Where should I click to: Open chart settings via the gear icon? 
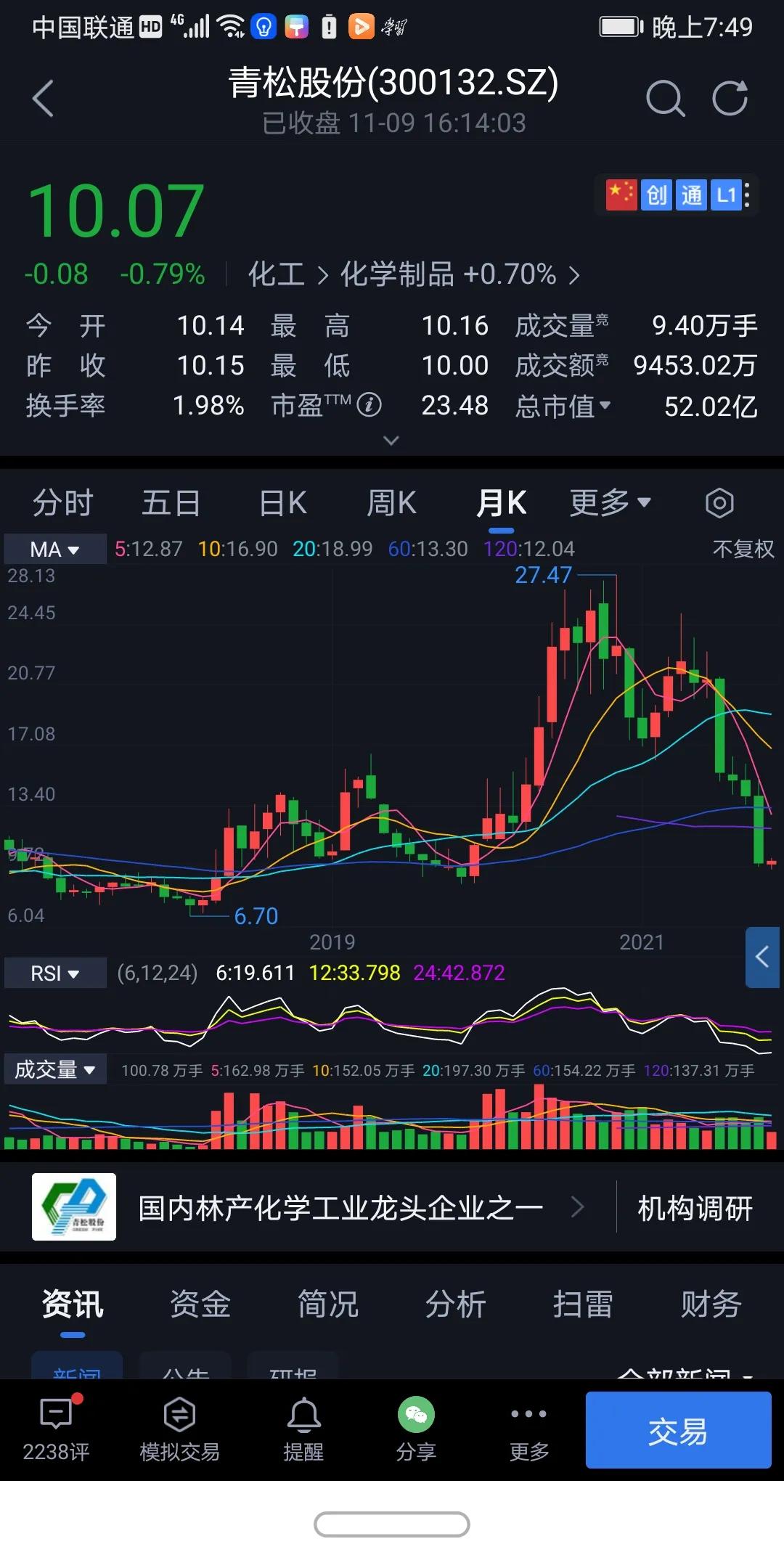coord(719,502)
